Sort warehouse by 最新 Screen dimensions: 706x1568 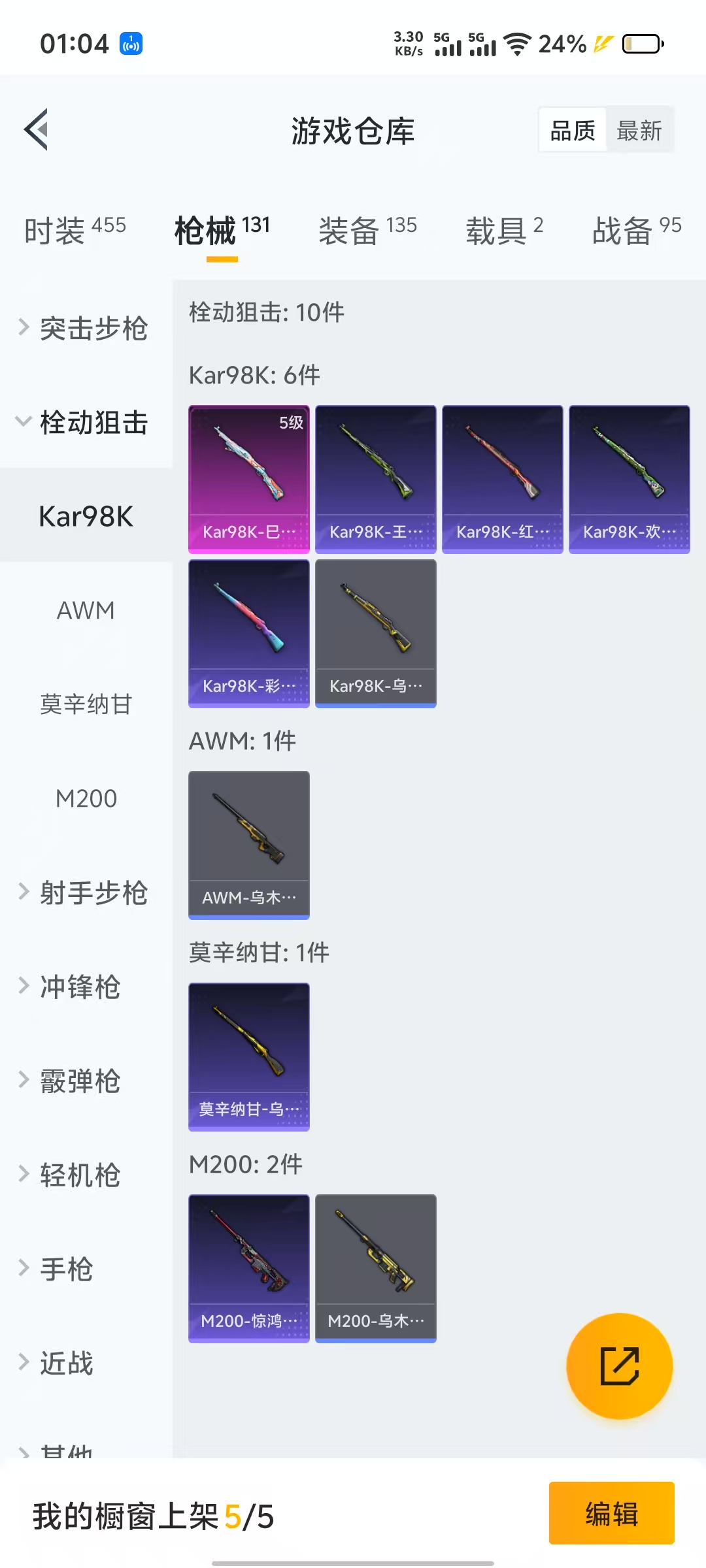tap(639, 131)
